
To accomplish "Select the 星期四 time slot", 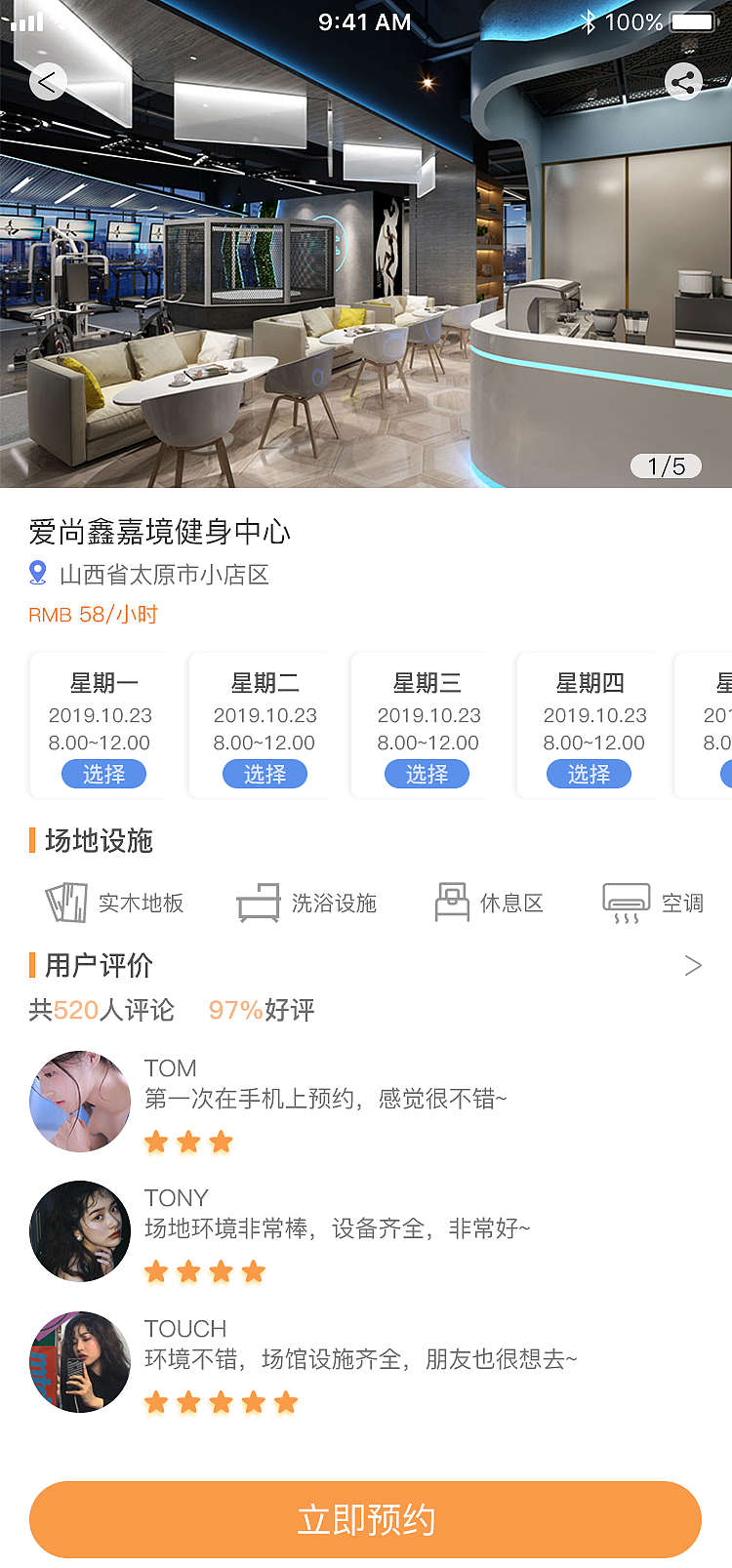I will click(590, 773).
